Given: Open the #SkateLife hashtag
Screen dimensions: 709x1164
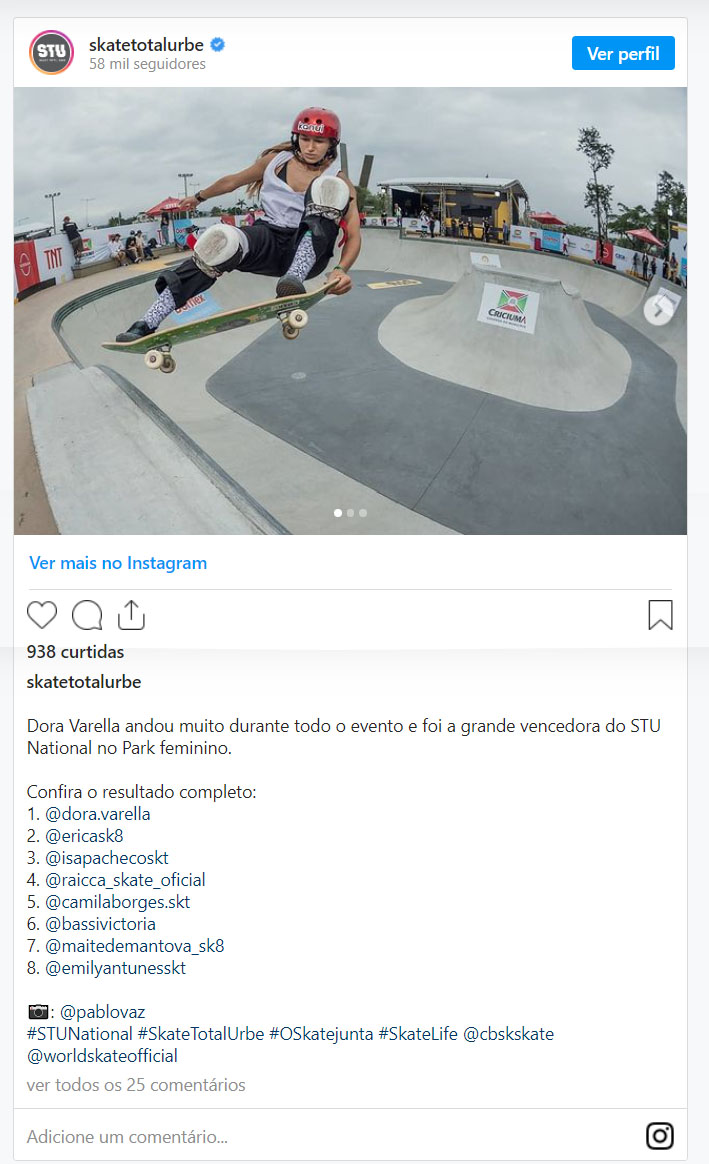Looking at the screenshot, I should point(417,1034).
